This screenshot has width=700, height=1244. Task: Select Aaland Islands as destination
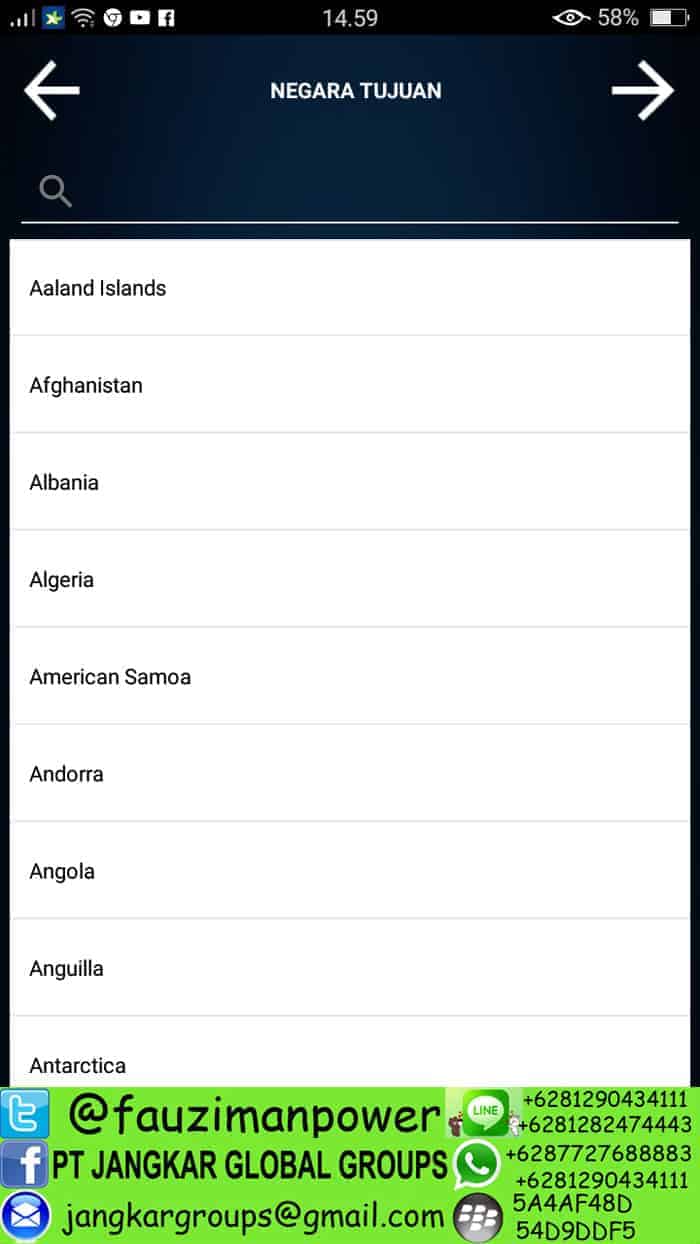350,288
